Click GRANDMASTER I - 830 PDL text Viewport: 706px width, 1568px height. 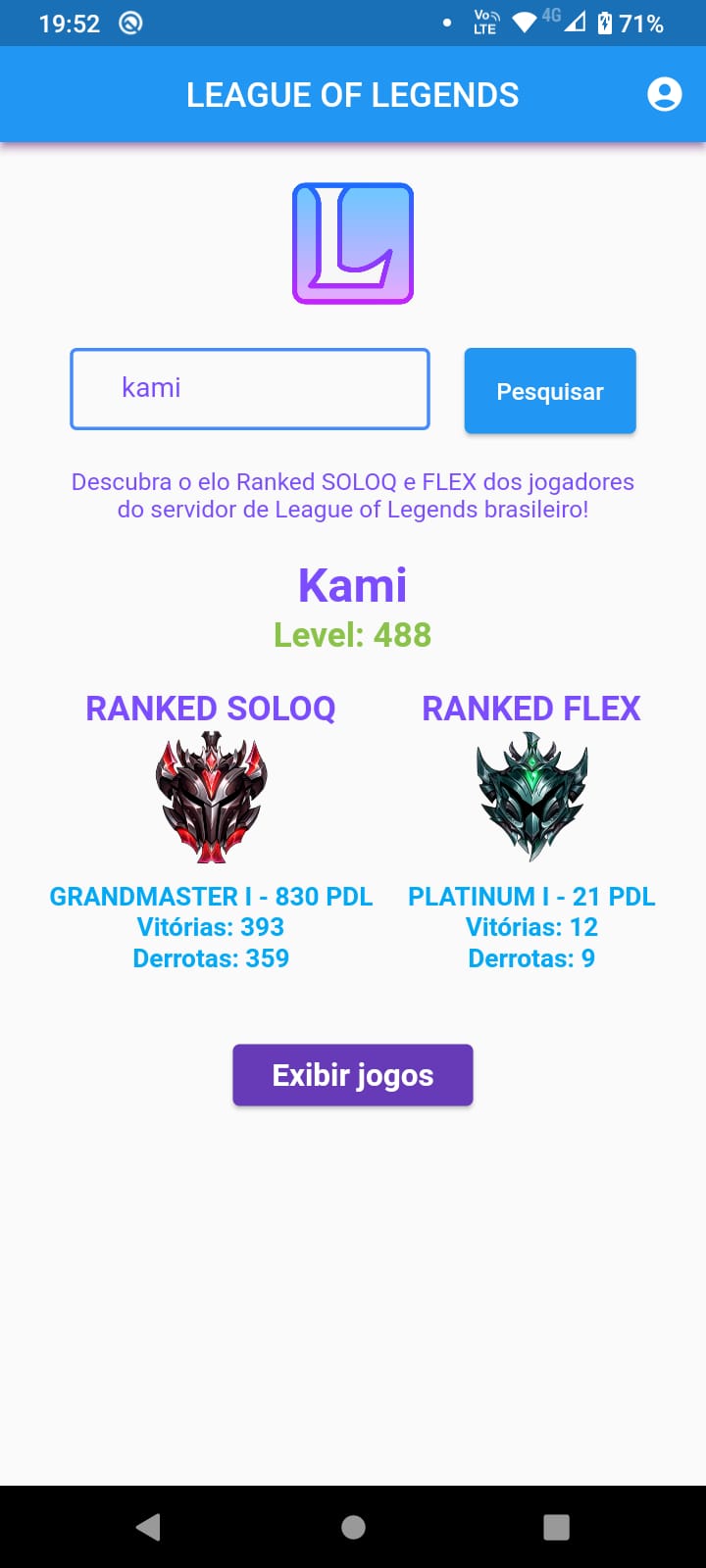click(x=211, y=896)
